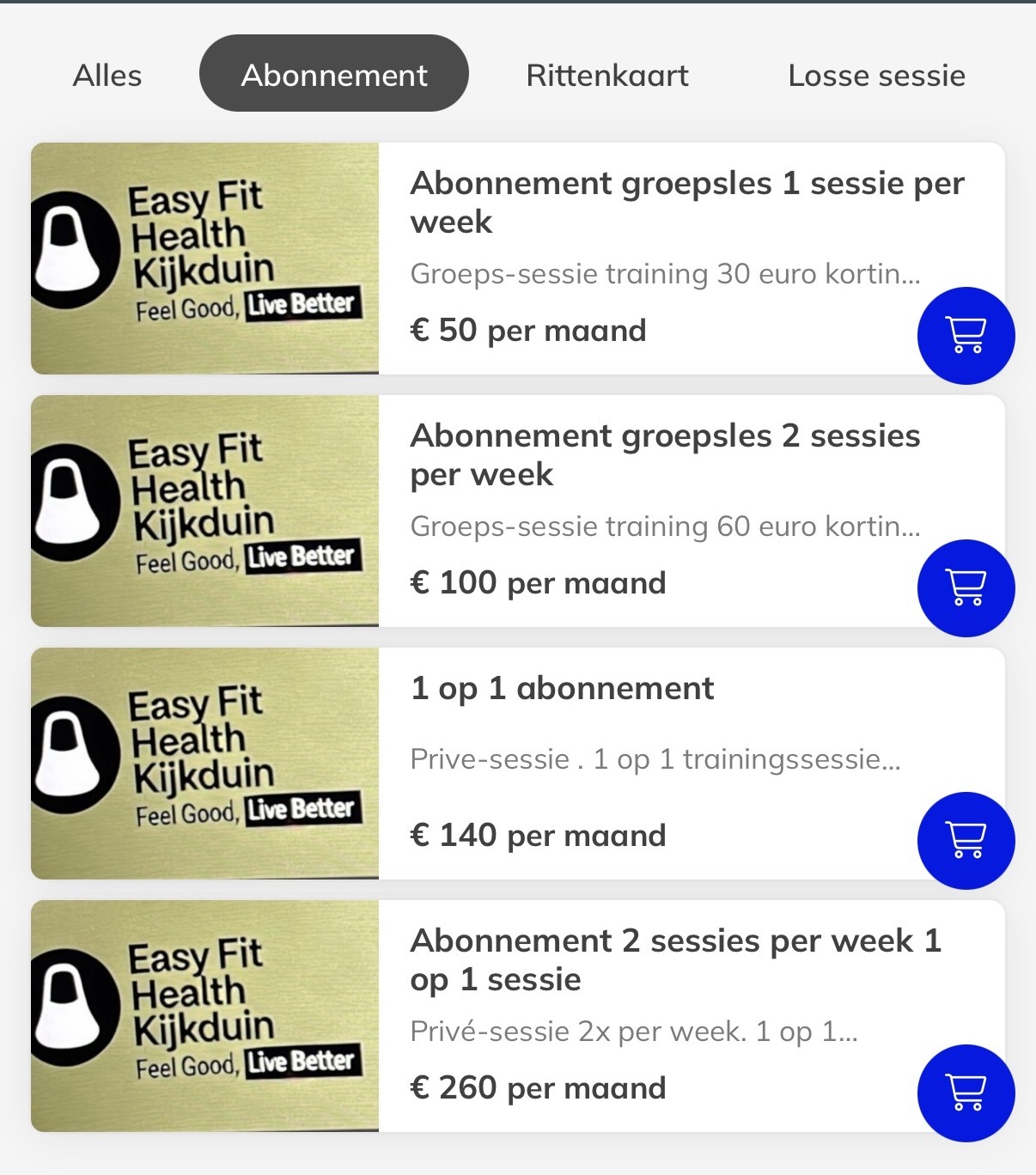The width and height of the screenshot is (1036, 1175).
Task: View the 1 op 1 abonnement details
Action: (x=562, y=689)
